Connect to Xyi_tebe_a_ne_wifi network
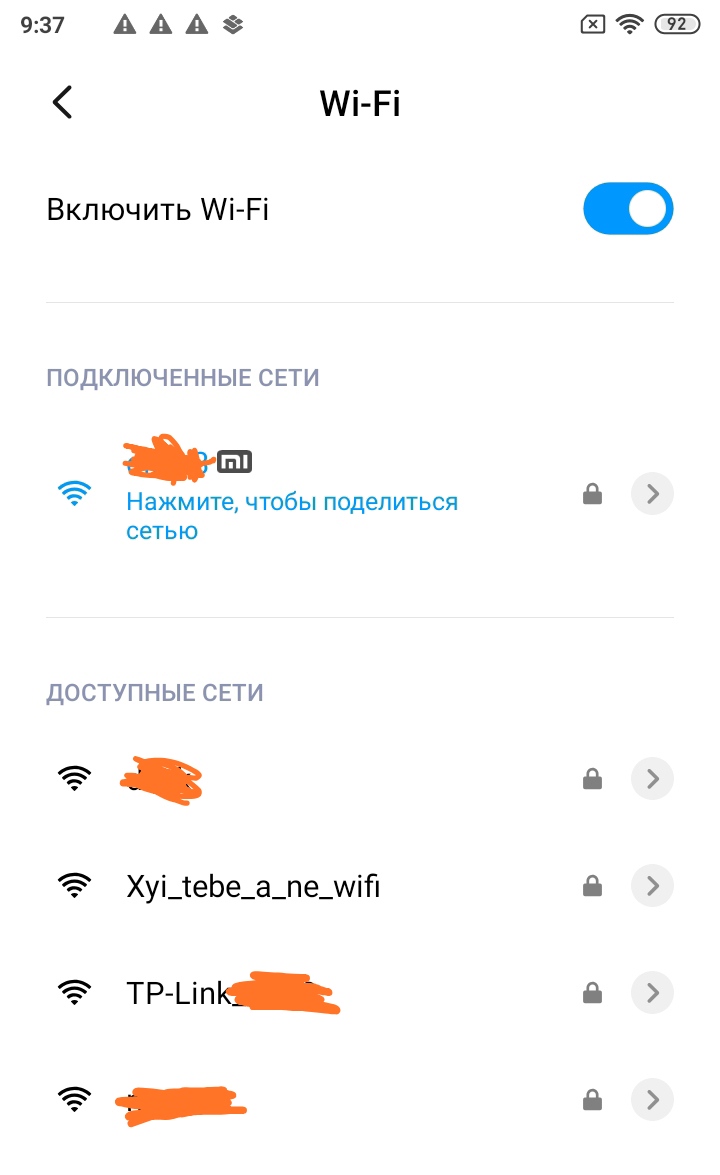The image size is (720, 1175). [x=253, y=886]
